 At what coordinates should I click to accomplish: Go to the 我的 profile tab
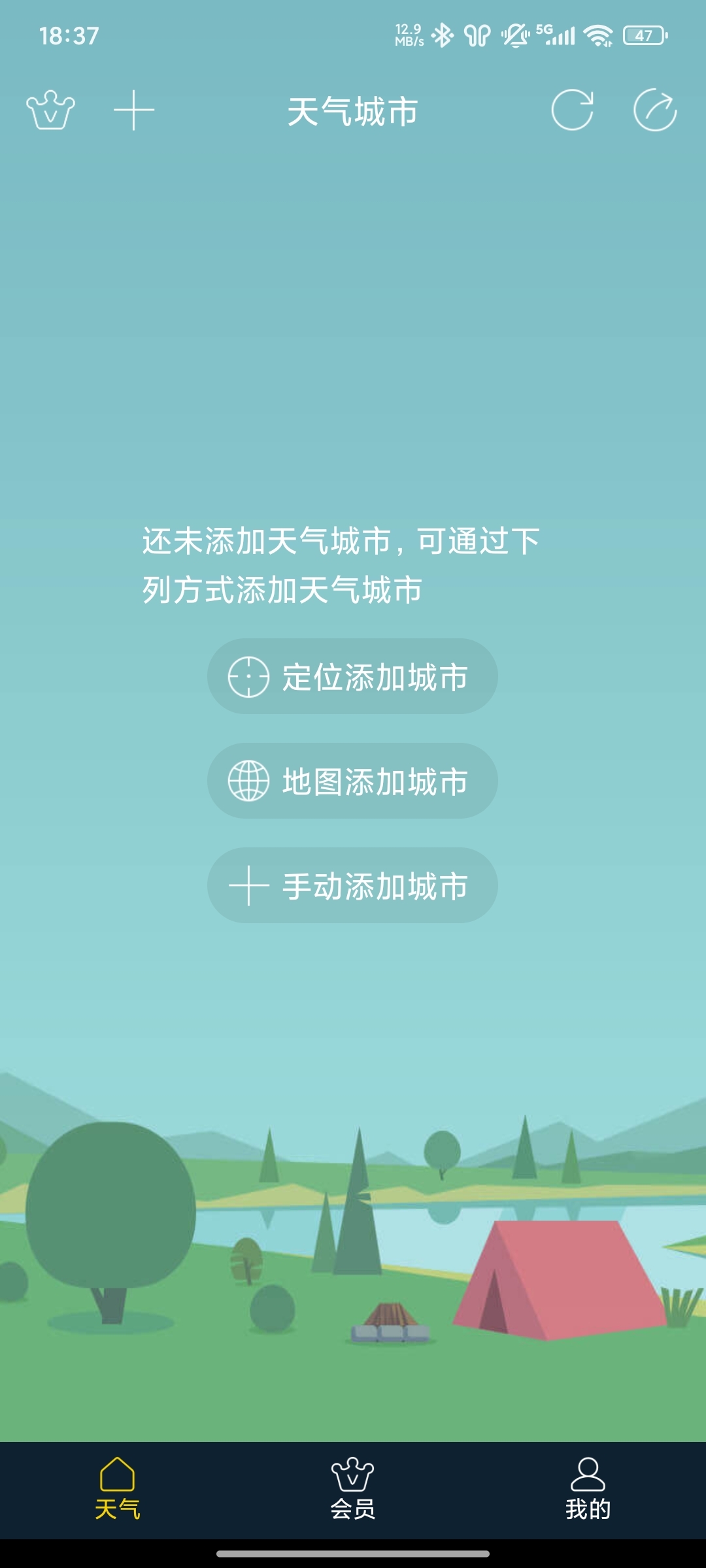click(588, 1490)
